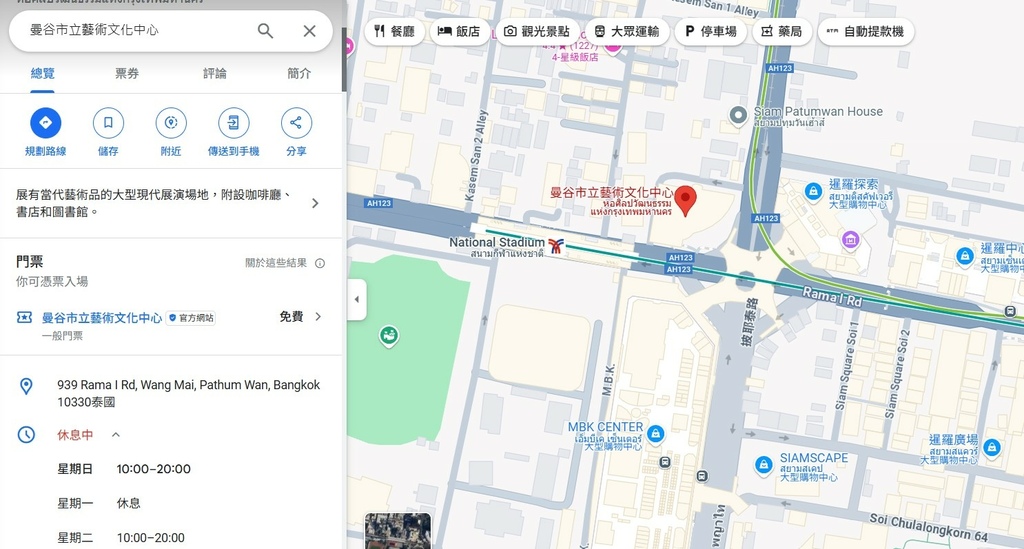Tap the 附近 nearby button
Viewport: 1024px width, 549px height.
(x=171, y=123)
